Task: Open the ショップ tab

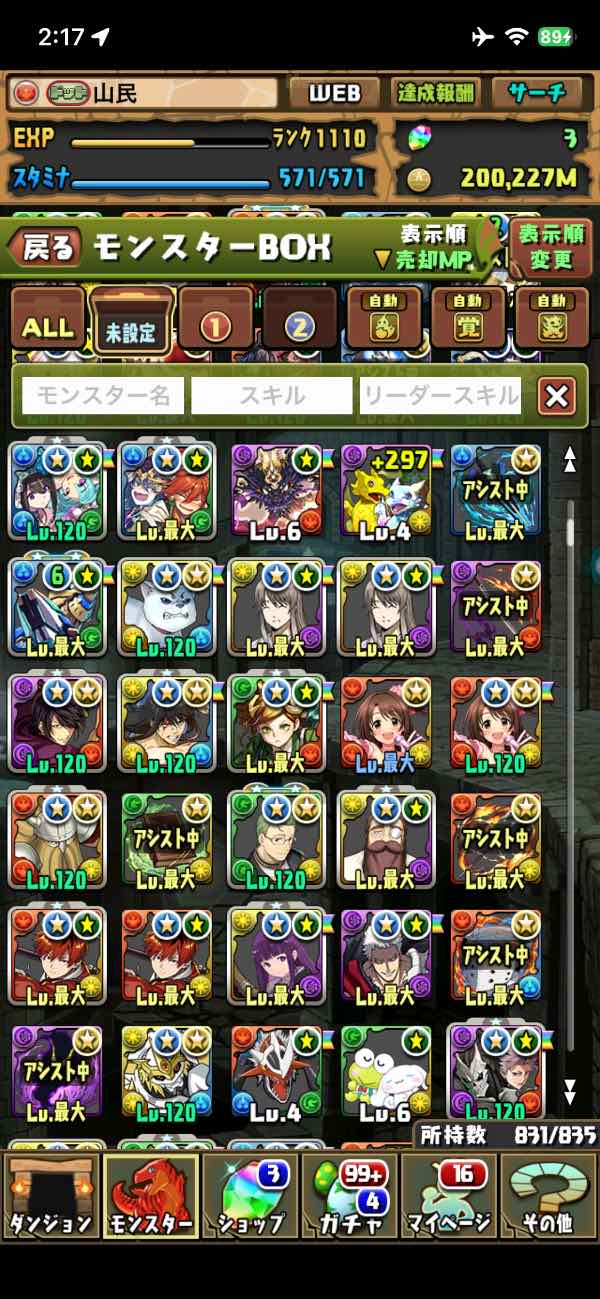Action: [x=251, y=1194]
